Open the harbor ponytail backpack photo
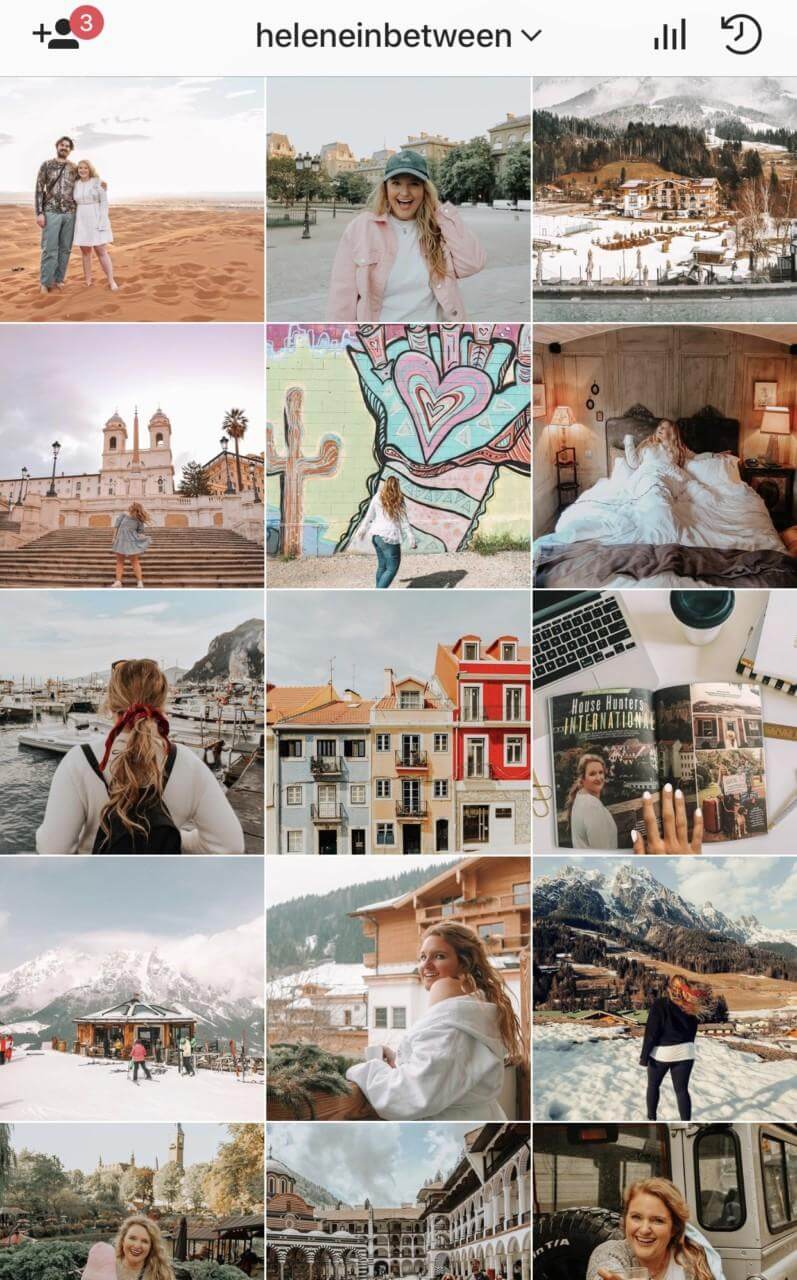Viewport: 797px width, 1280px height. point(131,721)
